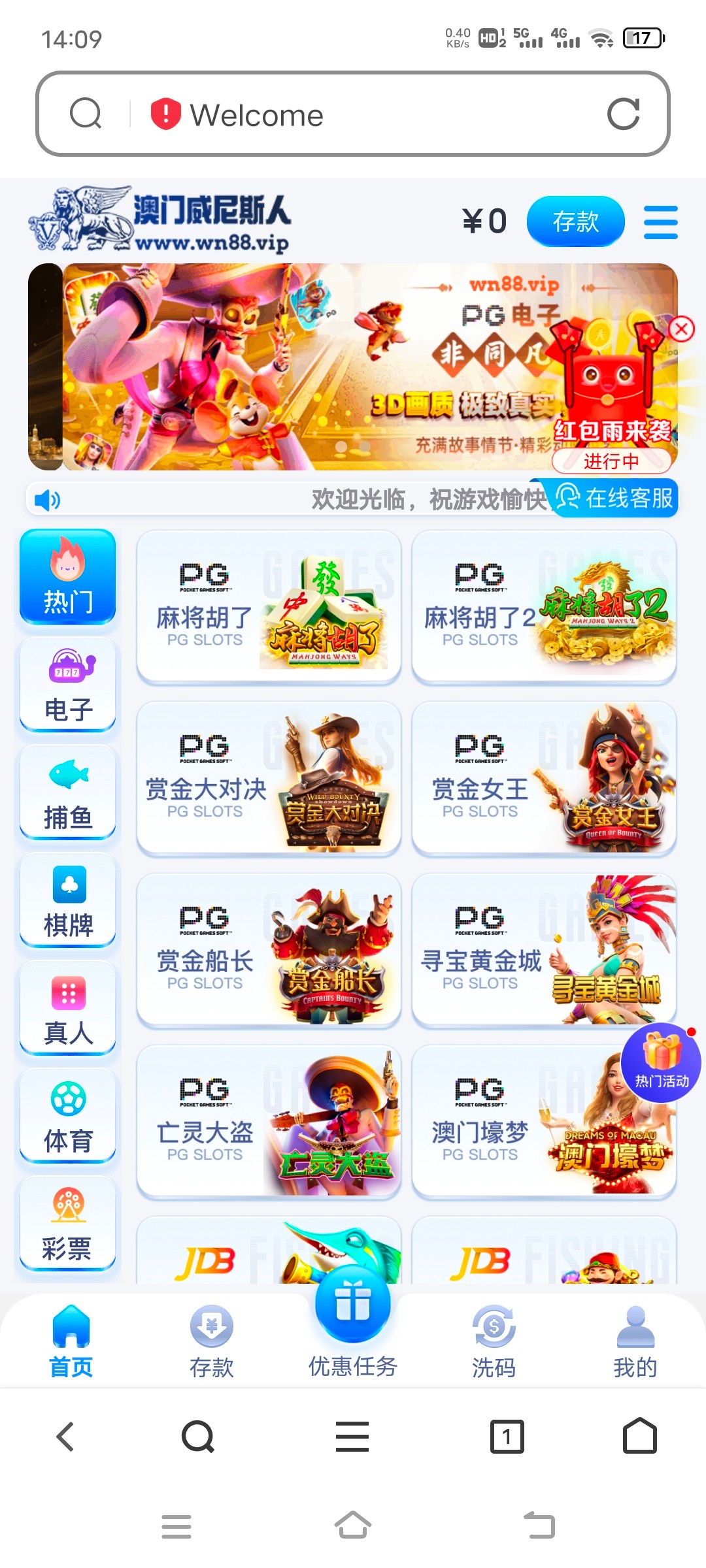Switch to the 捕鱼 category
The height and width of the screenshot is (1568, 706).
[x=68, y=792]
